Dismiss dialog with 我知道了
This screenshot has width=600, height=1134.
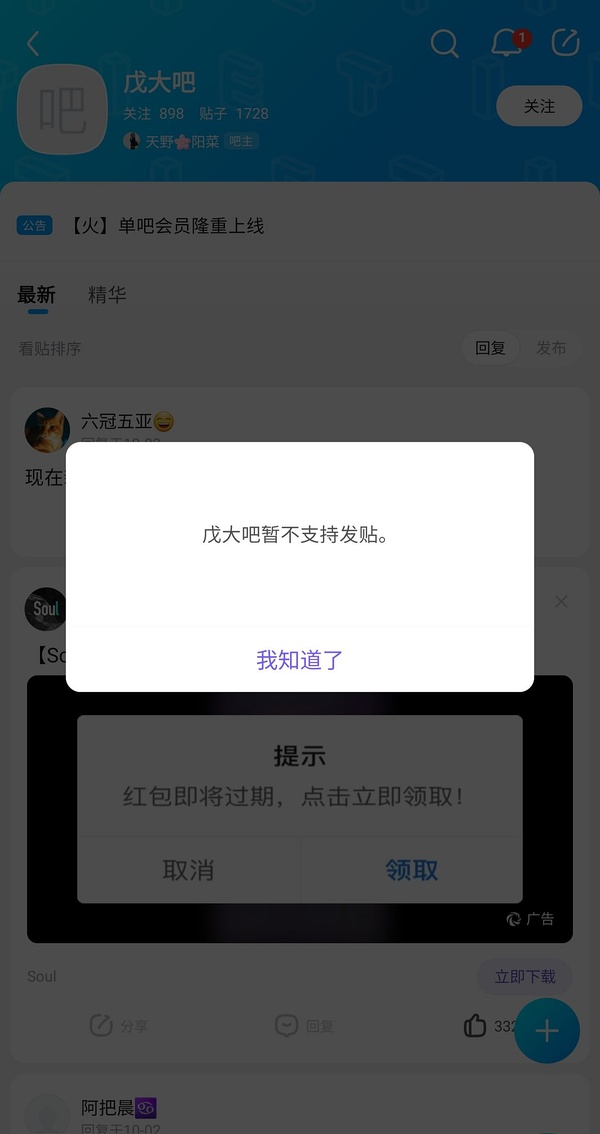300,660
